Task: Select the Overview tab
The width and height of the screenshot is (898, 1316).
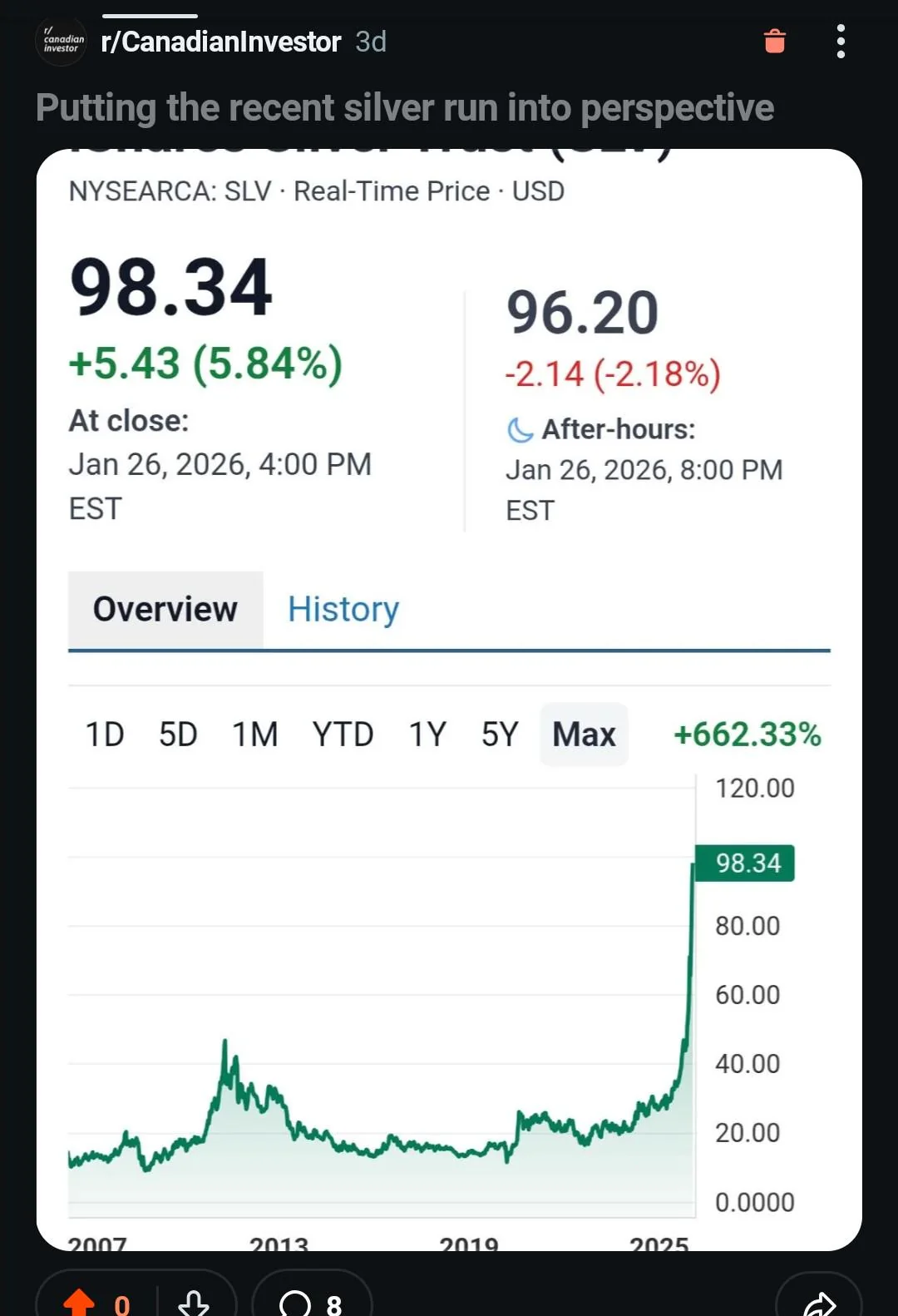Action: coord(165,609)
